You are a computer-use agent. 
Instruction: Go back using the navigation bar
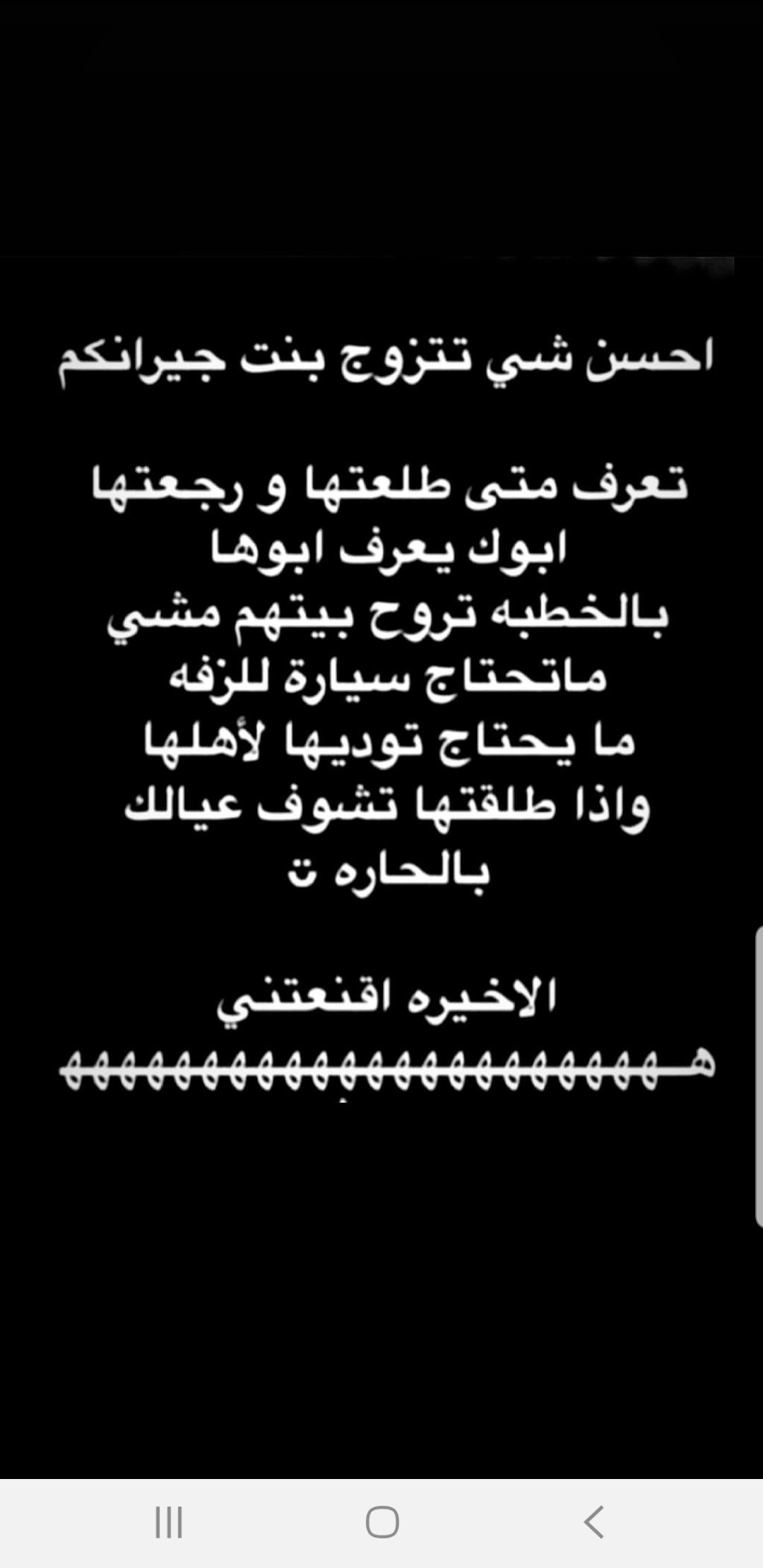[593, 1522]
